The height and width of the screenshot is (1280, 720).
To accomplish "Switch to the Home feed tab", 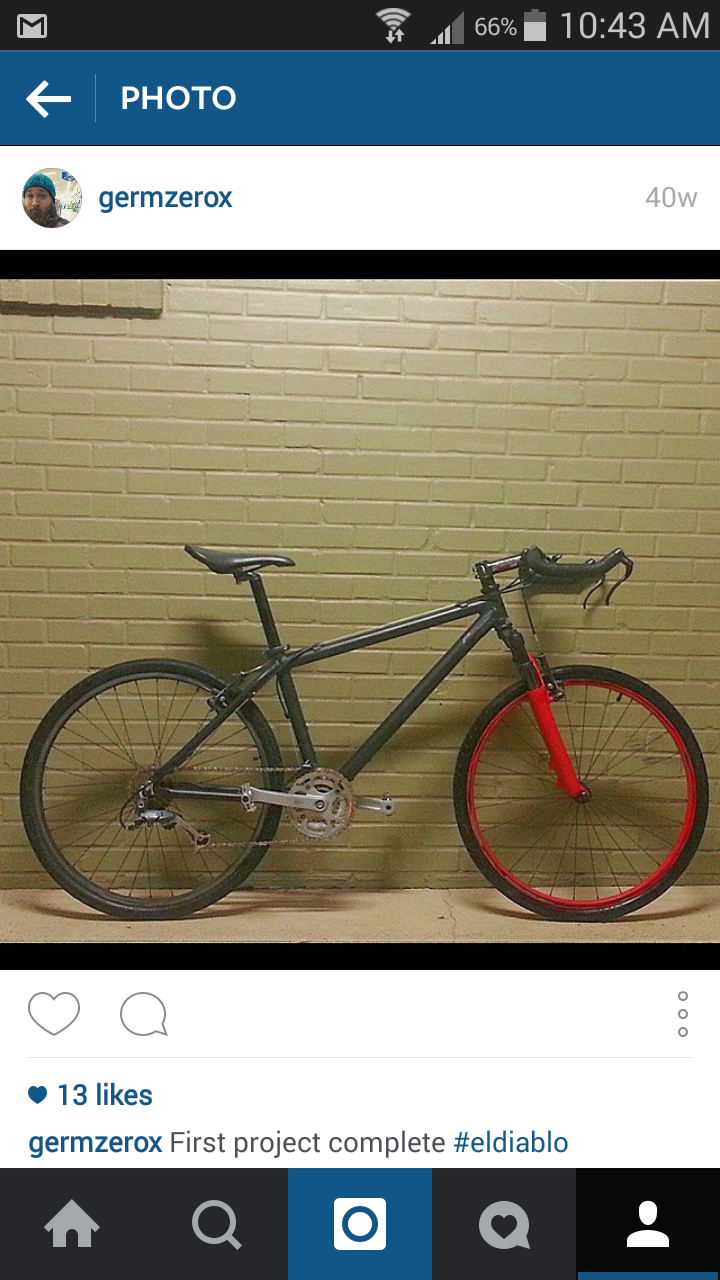I will [72, 1224].
